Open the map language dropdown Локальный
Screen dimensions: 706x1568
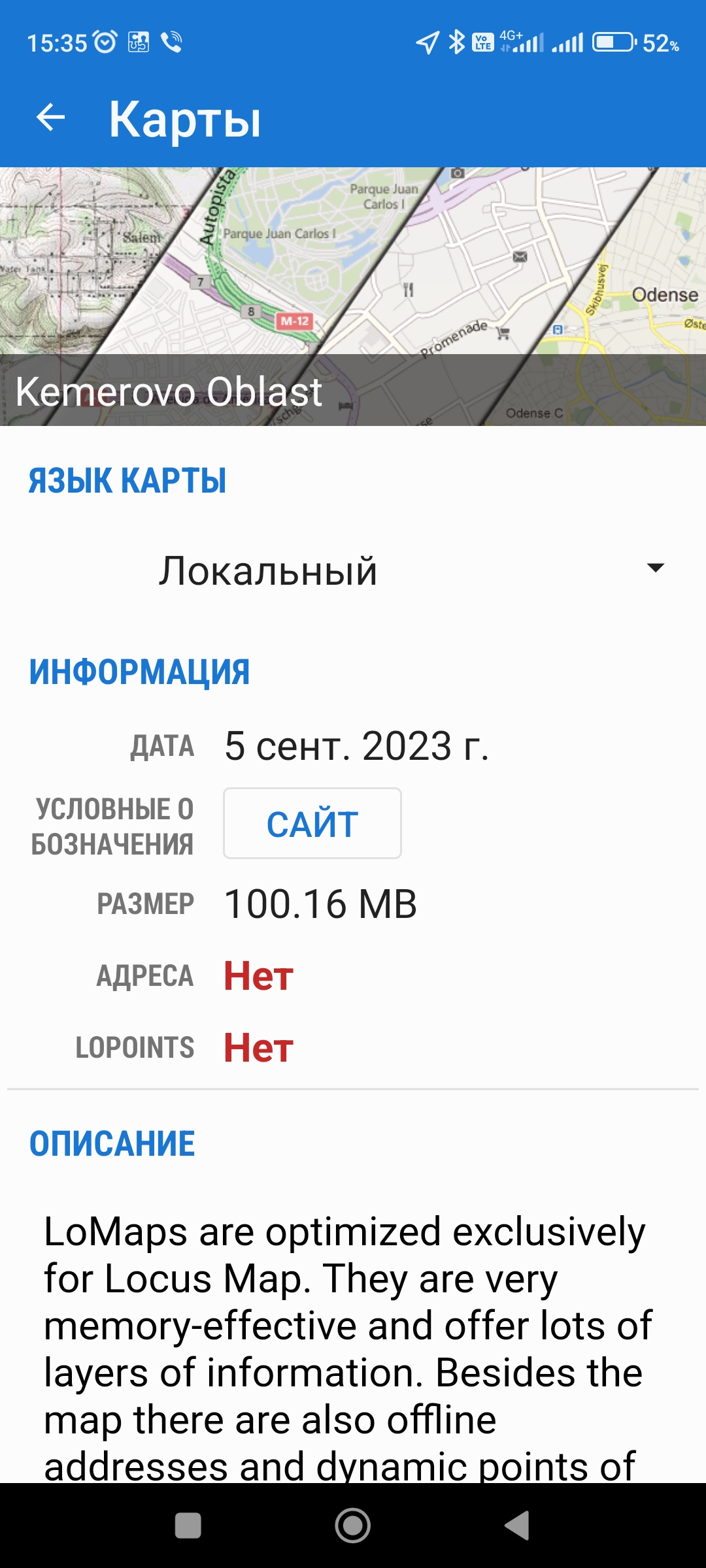tap(353, 570)
